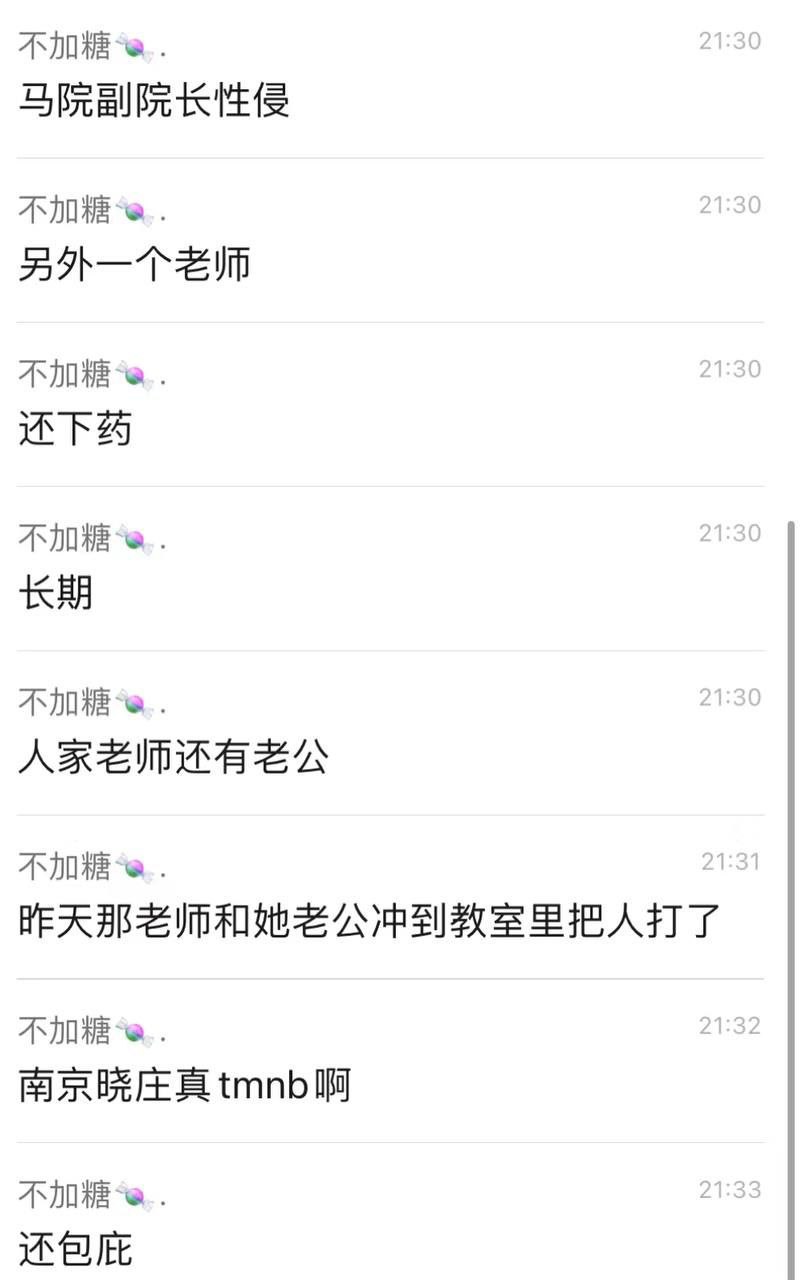Viewport: 802px width, 1280px height.
Task: Click the 21:32 timestamp
Action: [x=728, y=1025]
